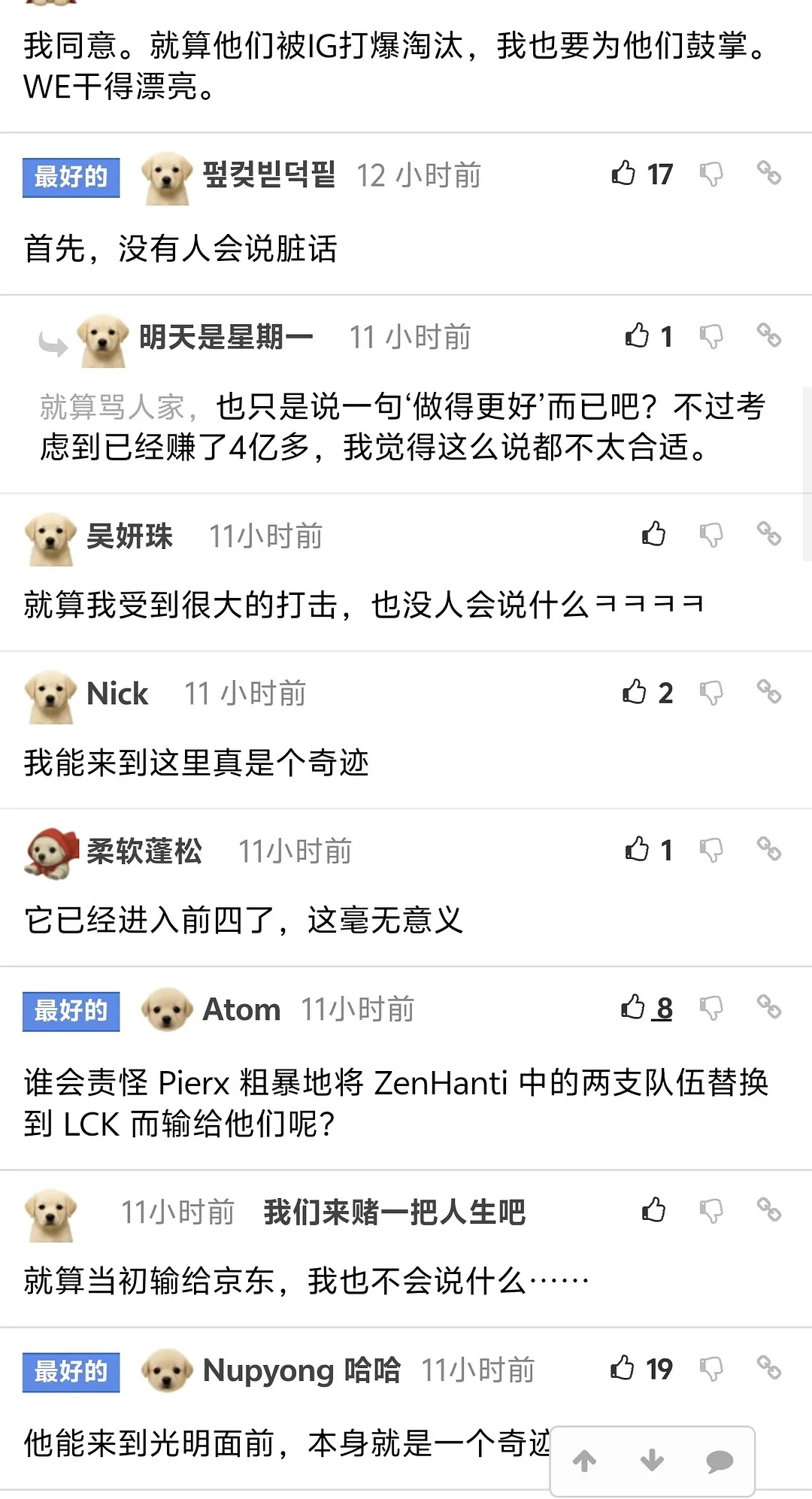Image resolution: width=812 pixels, height=1499 pixels.
Task: View 柔软蓬松's user profile
Action: coord(144,851)
